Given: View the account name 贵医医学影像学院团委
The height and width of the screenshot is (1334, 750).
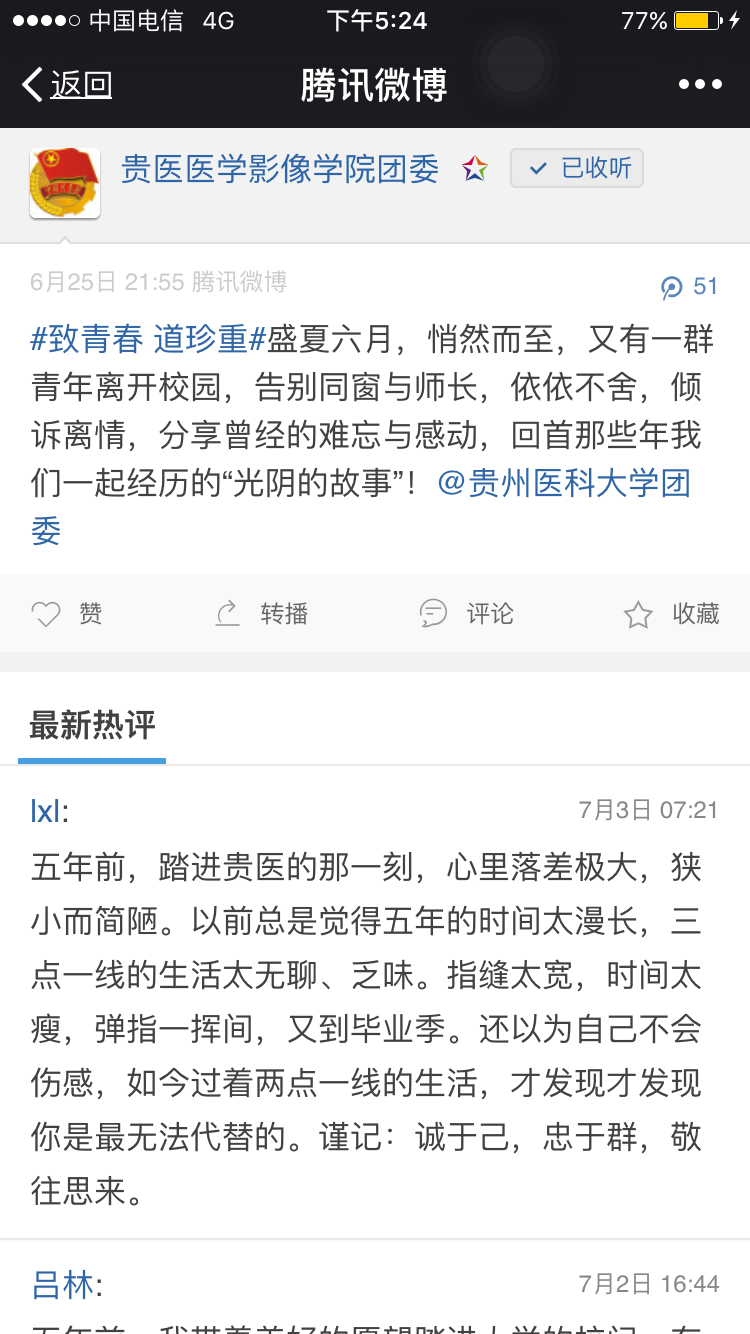Looking at the screenshot, I should pyautogui.click(x=280, y=170).
